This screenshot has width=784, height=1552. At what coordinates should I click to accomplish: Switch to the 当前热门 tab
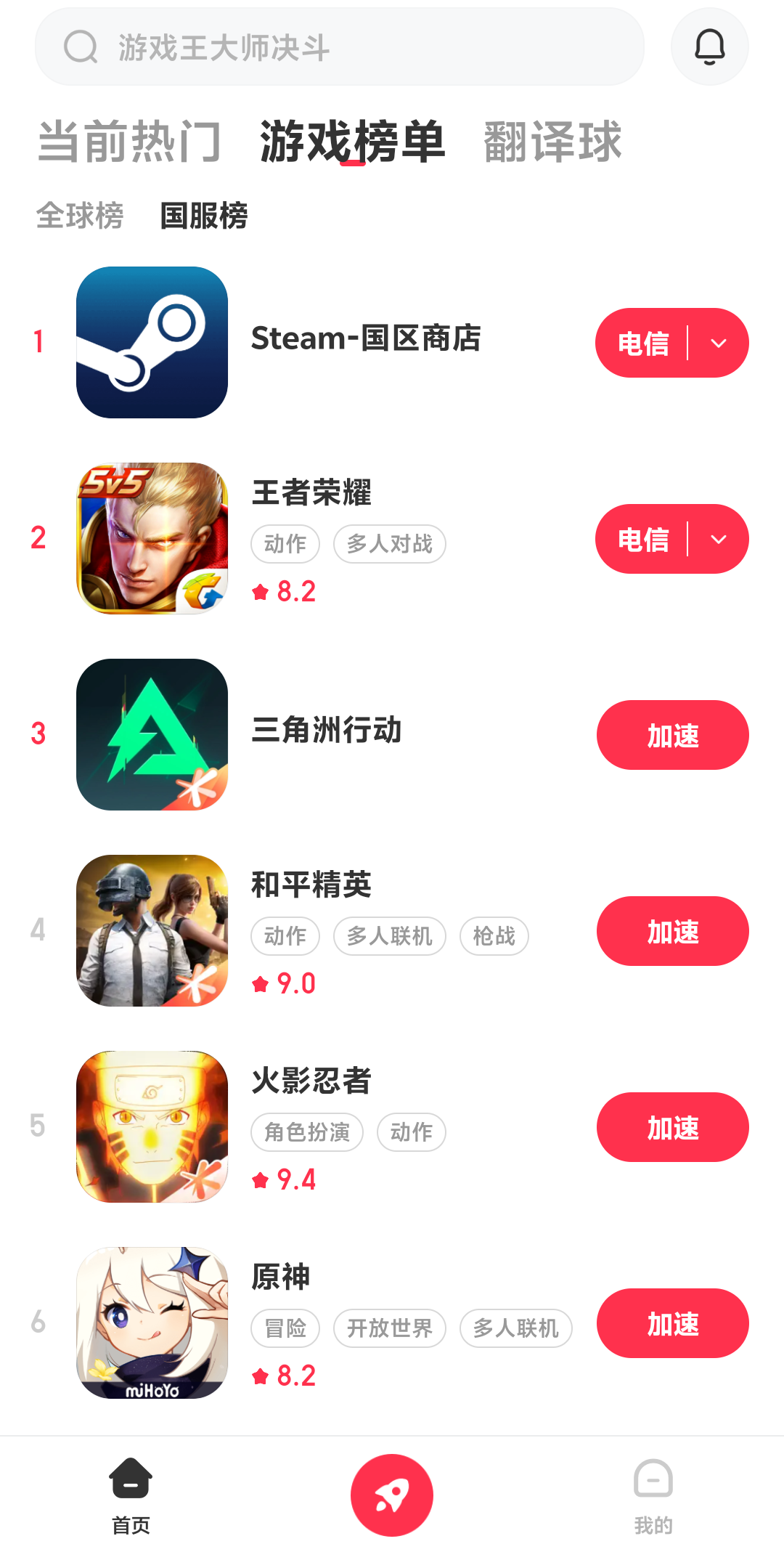coord(131,142)
